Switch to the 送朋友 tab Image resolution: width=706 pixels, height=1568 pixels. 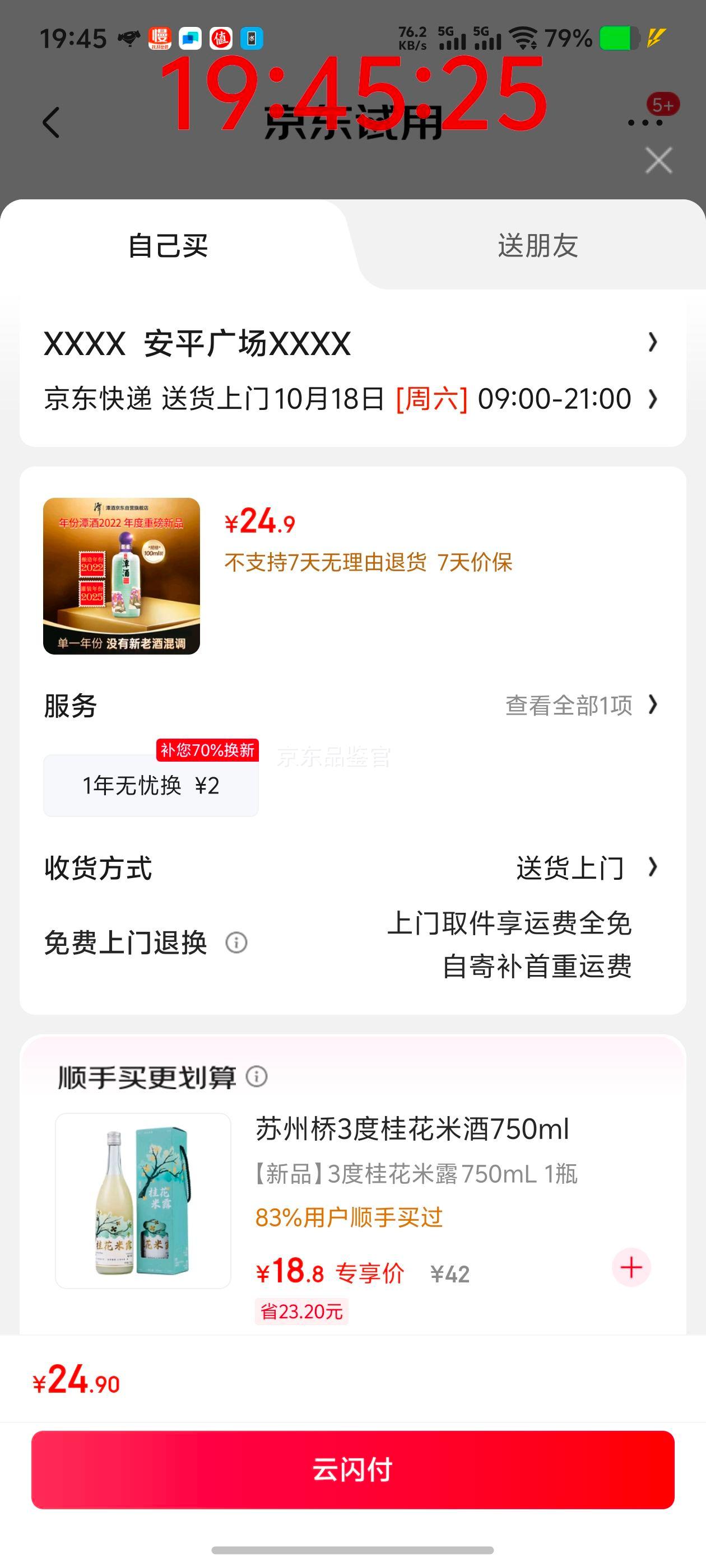(537, 246)
